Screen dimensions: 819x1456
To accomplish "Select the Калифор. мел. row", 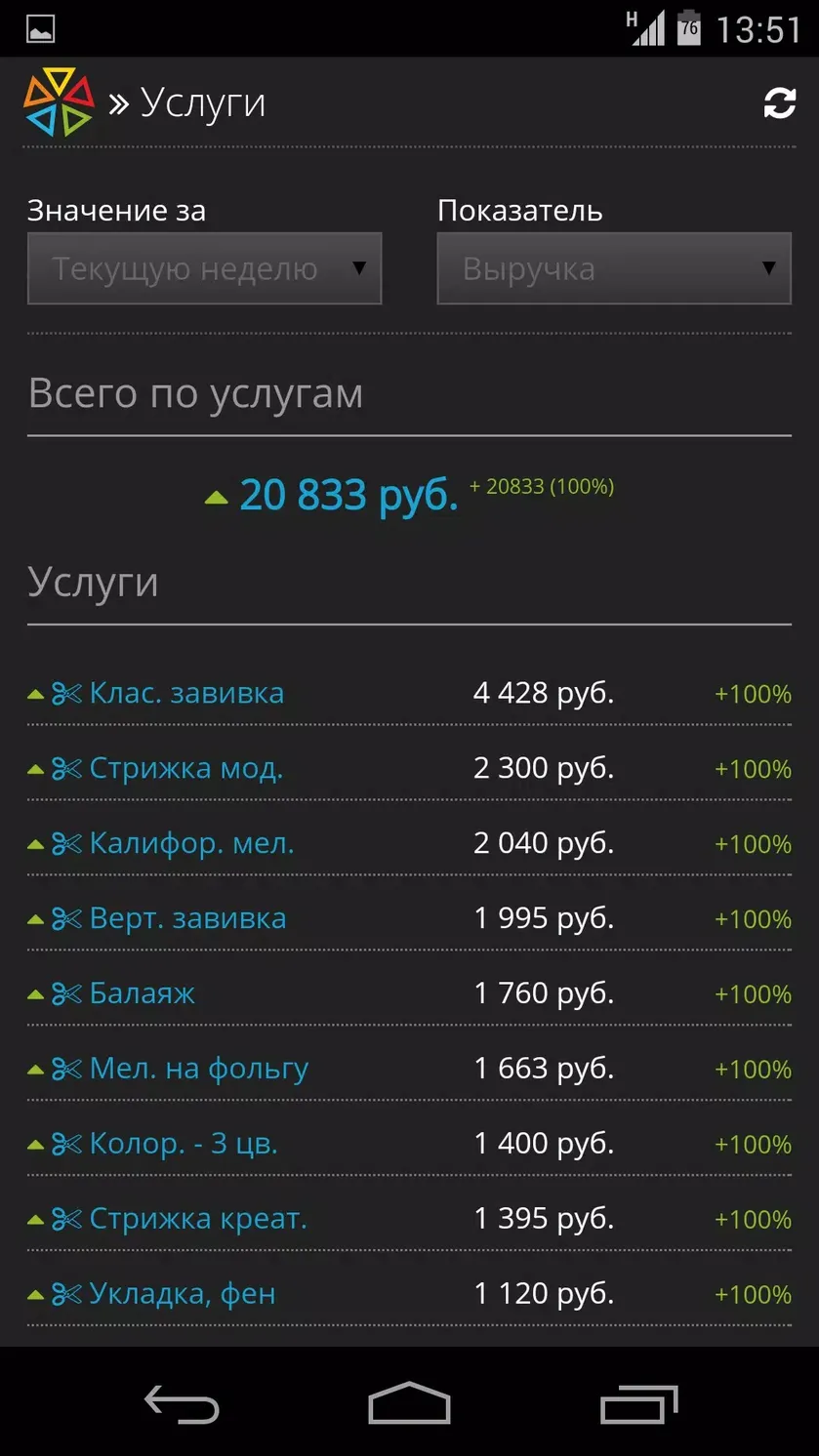I will click(x=409, y=844).
